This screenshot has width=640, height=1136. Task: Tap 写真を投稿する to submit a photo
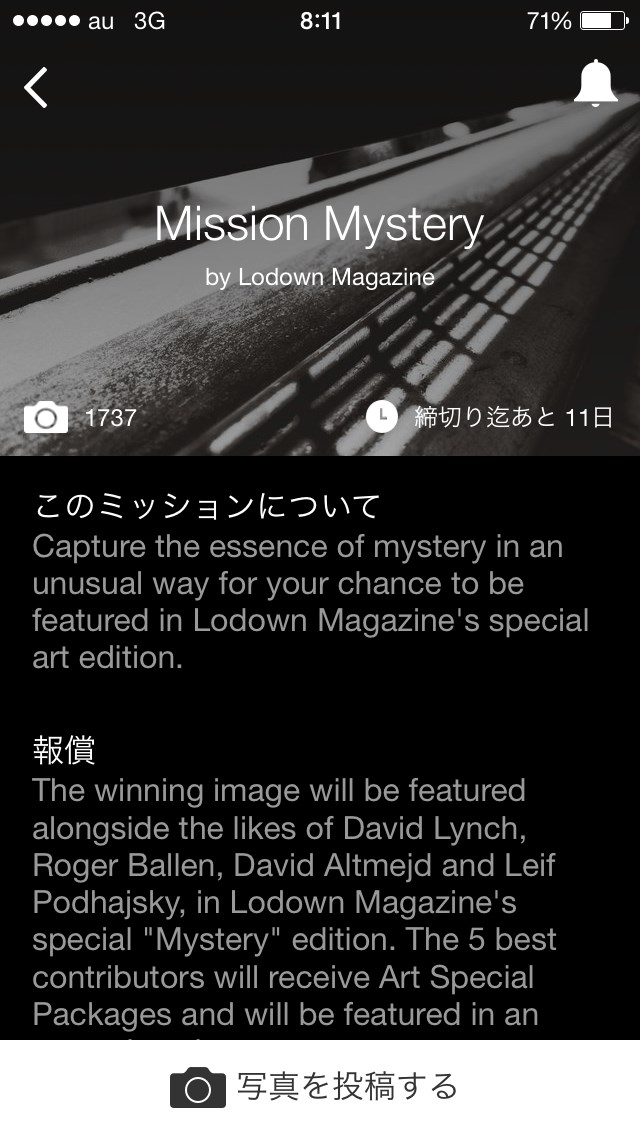point(318,1087)
